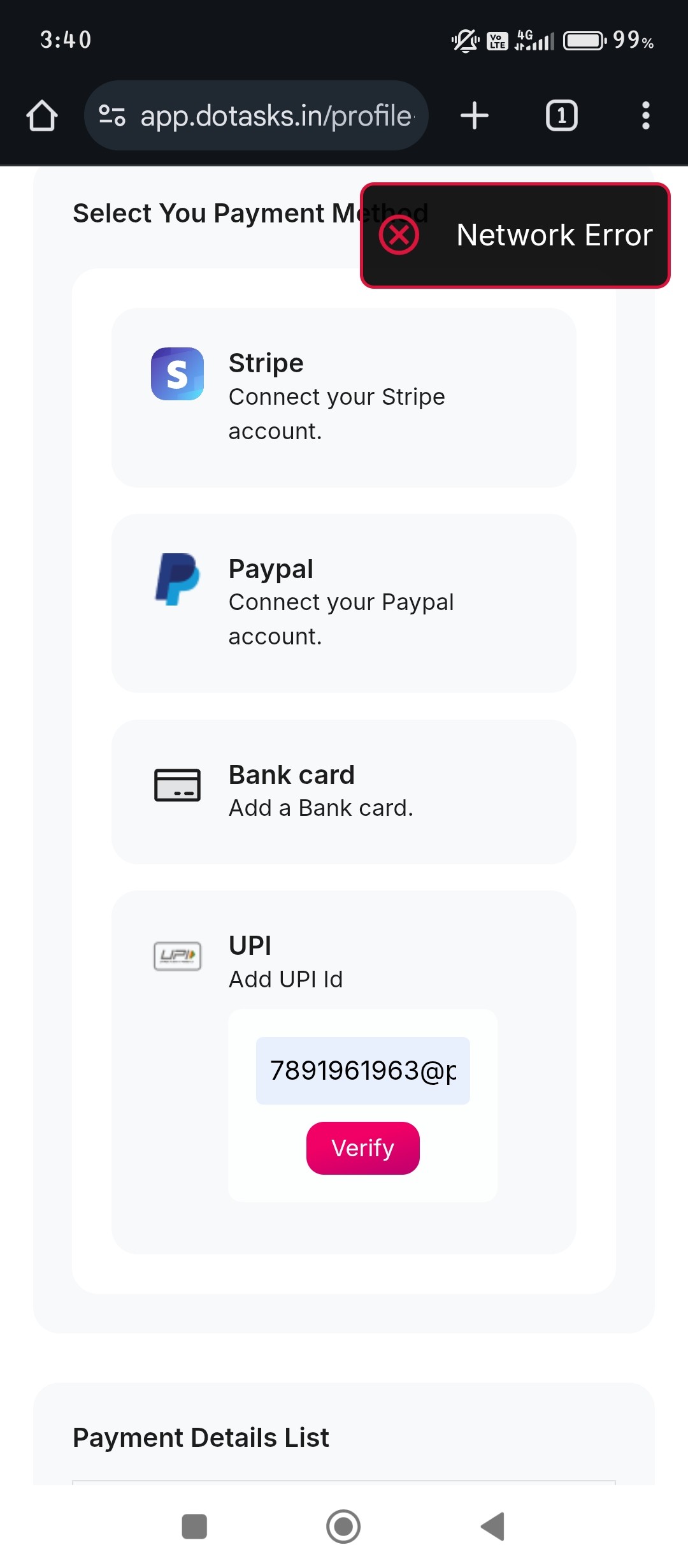This screenshot has height=1568, width=688.
Task: Open the browser overflow menu
Action: [x=645, y=116]
